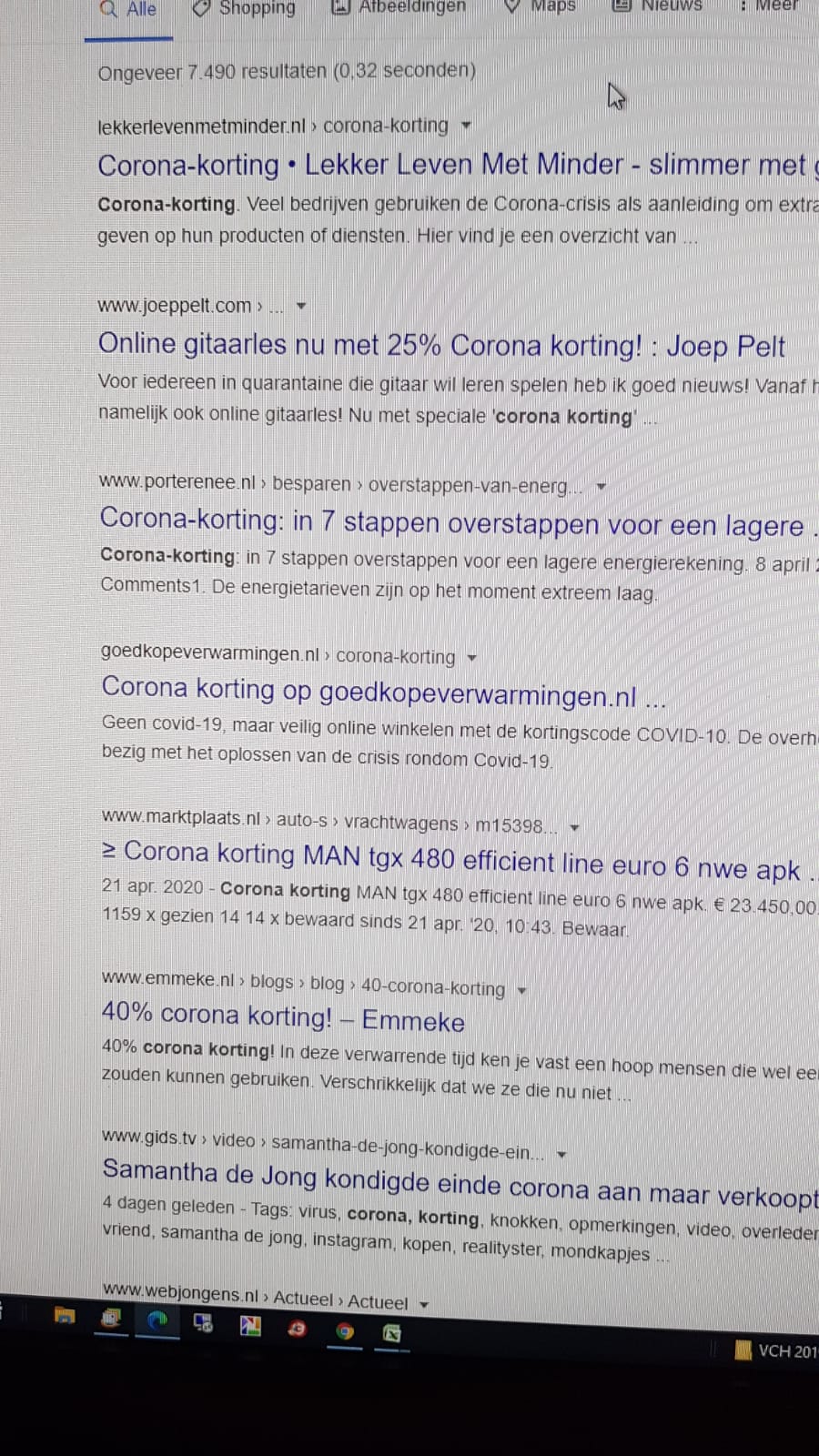Open the Emmeke 40% corona korting result
This screenshot has width=819, height=1456.
[283, 1016]
